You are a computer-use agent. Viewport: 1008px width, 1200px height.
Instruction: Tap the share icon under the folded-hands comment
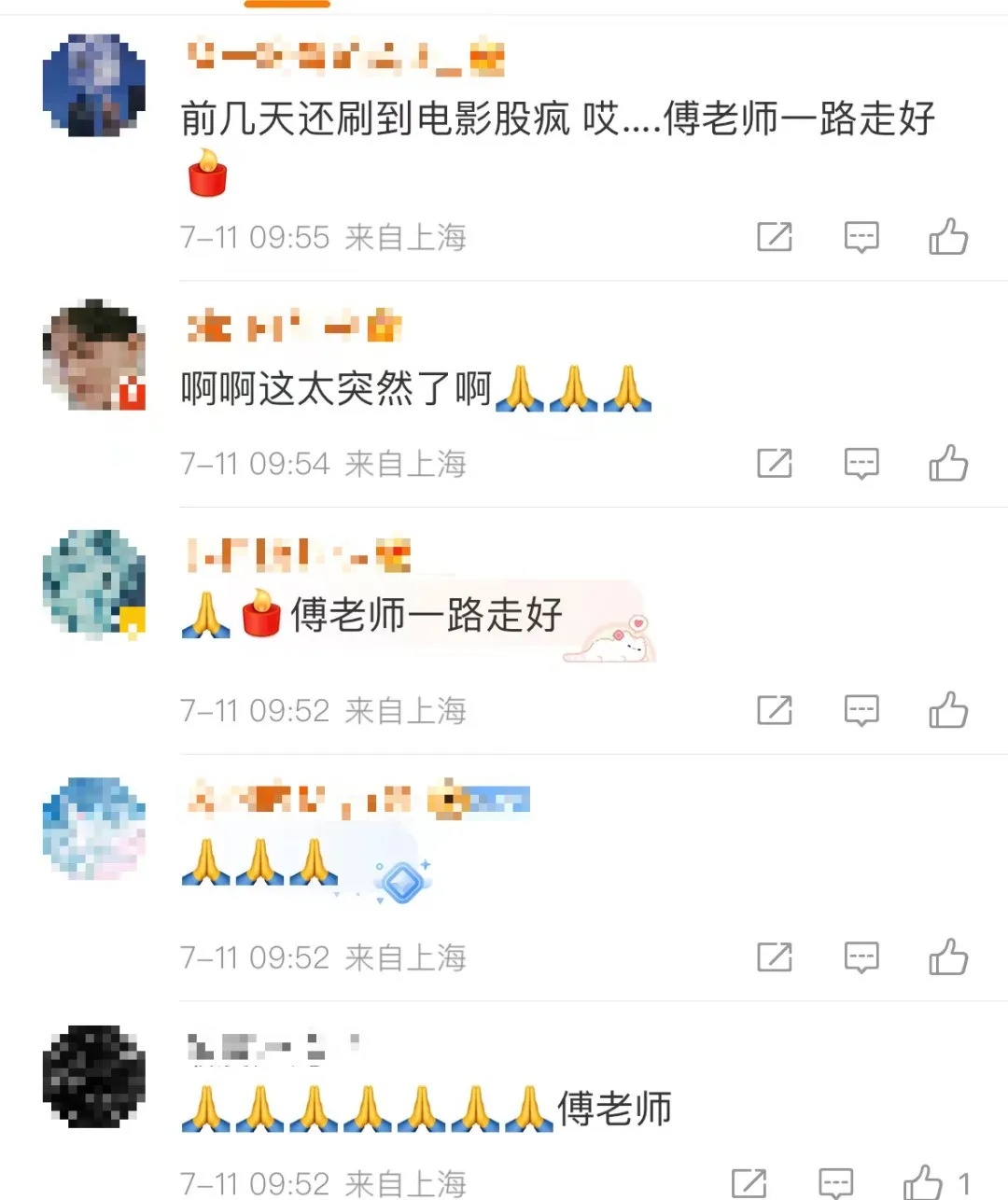click(773, 956)
